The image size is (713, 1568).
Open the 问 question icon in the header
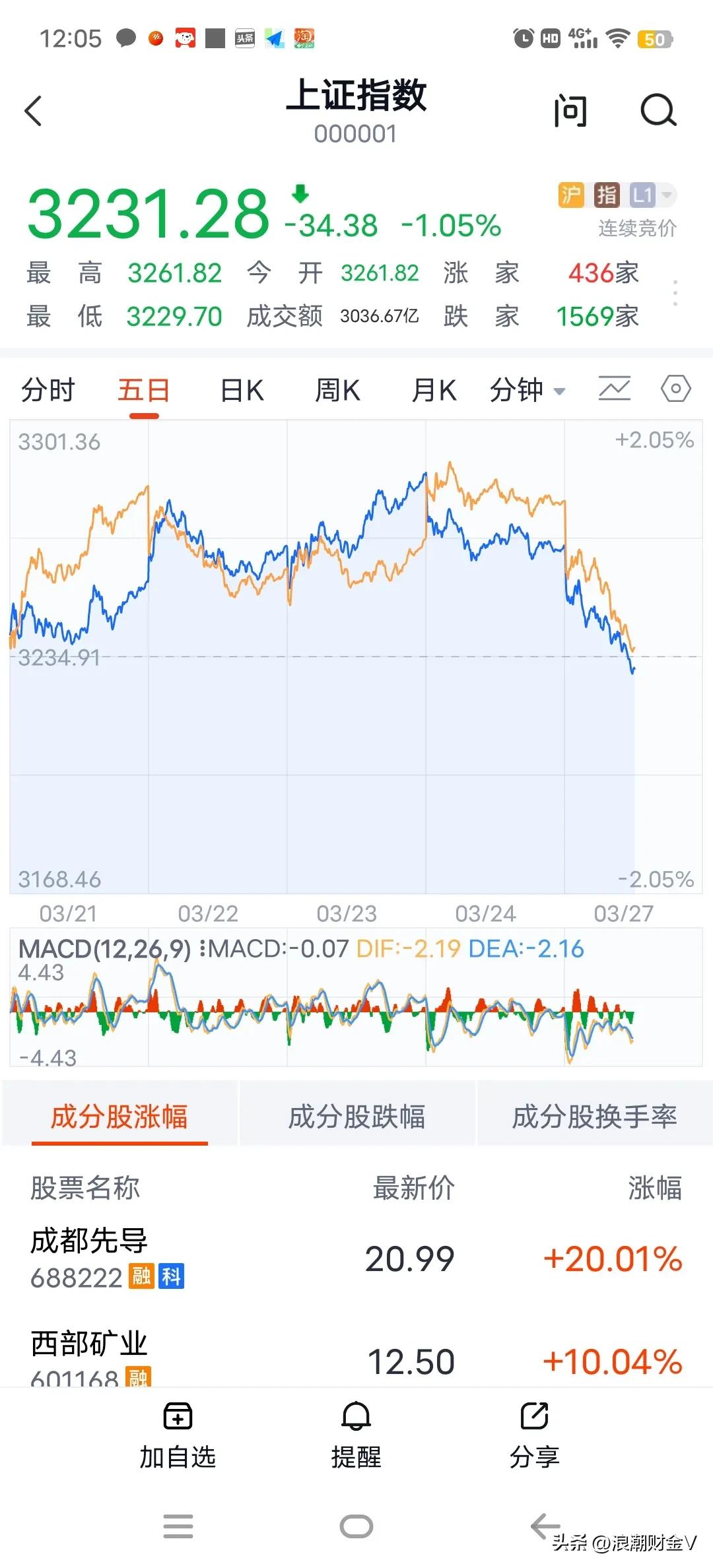[570, 110]
